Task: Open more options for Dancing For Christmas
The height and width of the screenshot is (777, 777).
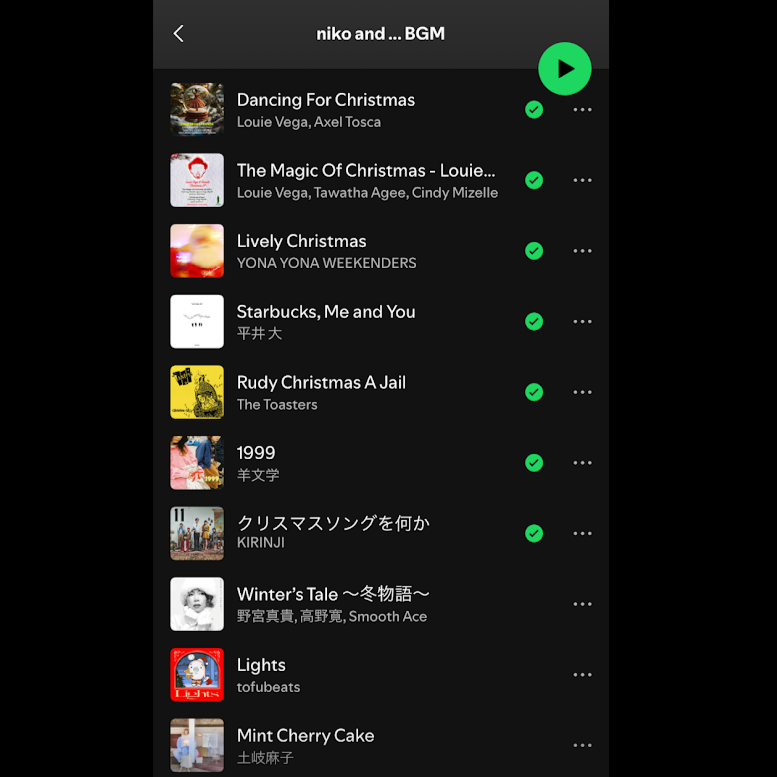Action: (x=582, y=110)
